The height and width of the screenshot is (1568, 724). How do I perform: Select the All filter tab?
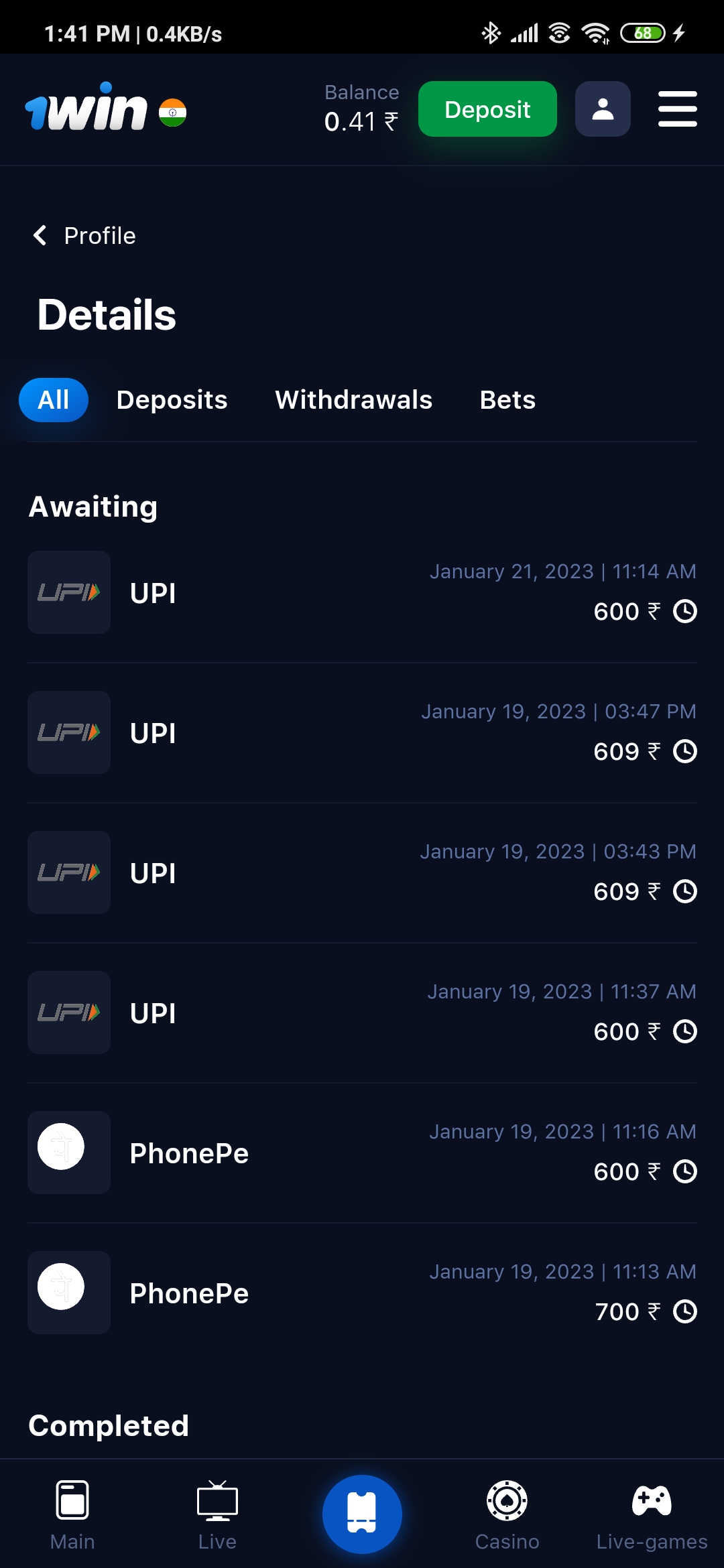coord(54,400)
